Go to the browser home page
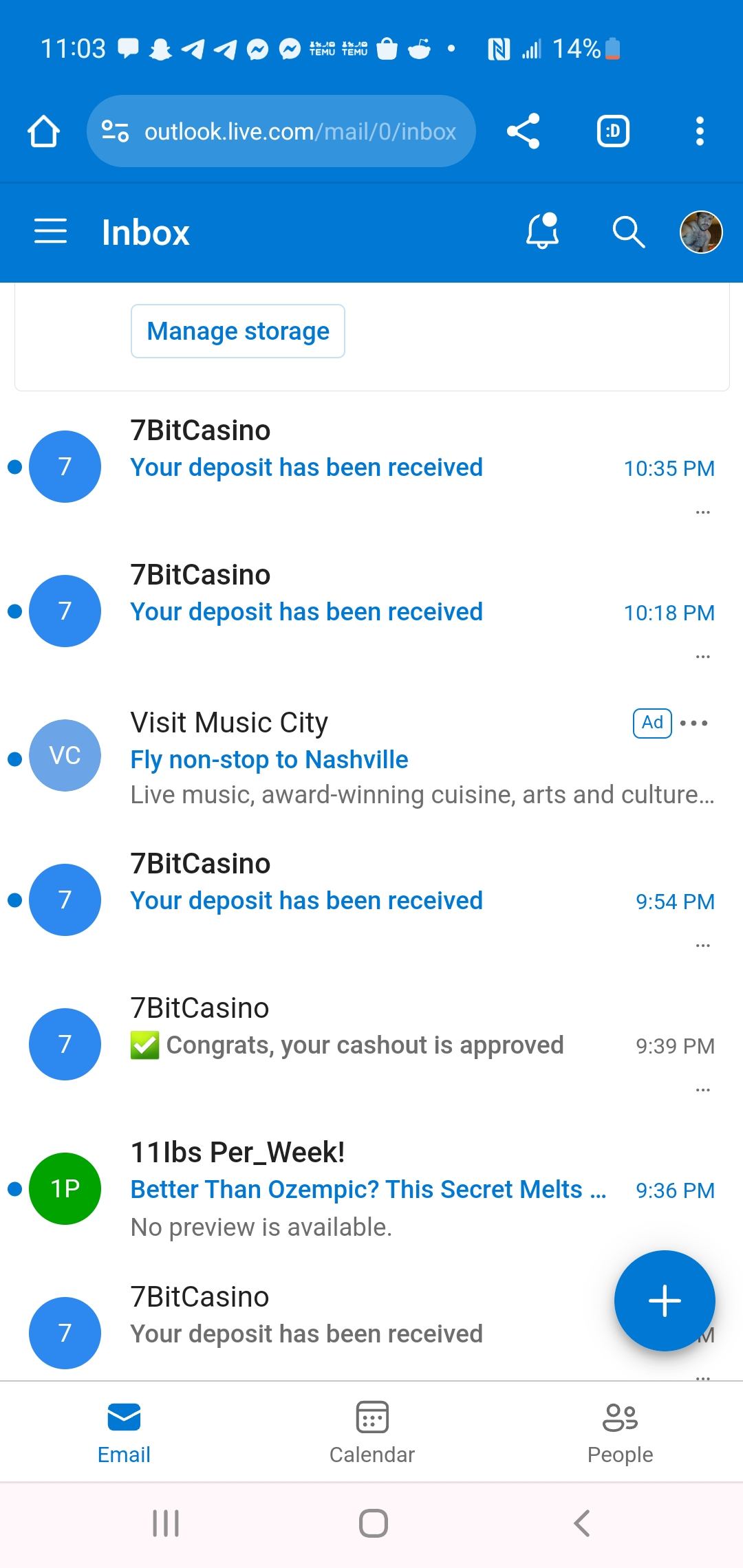743x1568 pixels. (43, 131)
